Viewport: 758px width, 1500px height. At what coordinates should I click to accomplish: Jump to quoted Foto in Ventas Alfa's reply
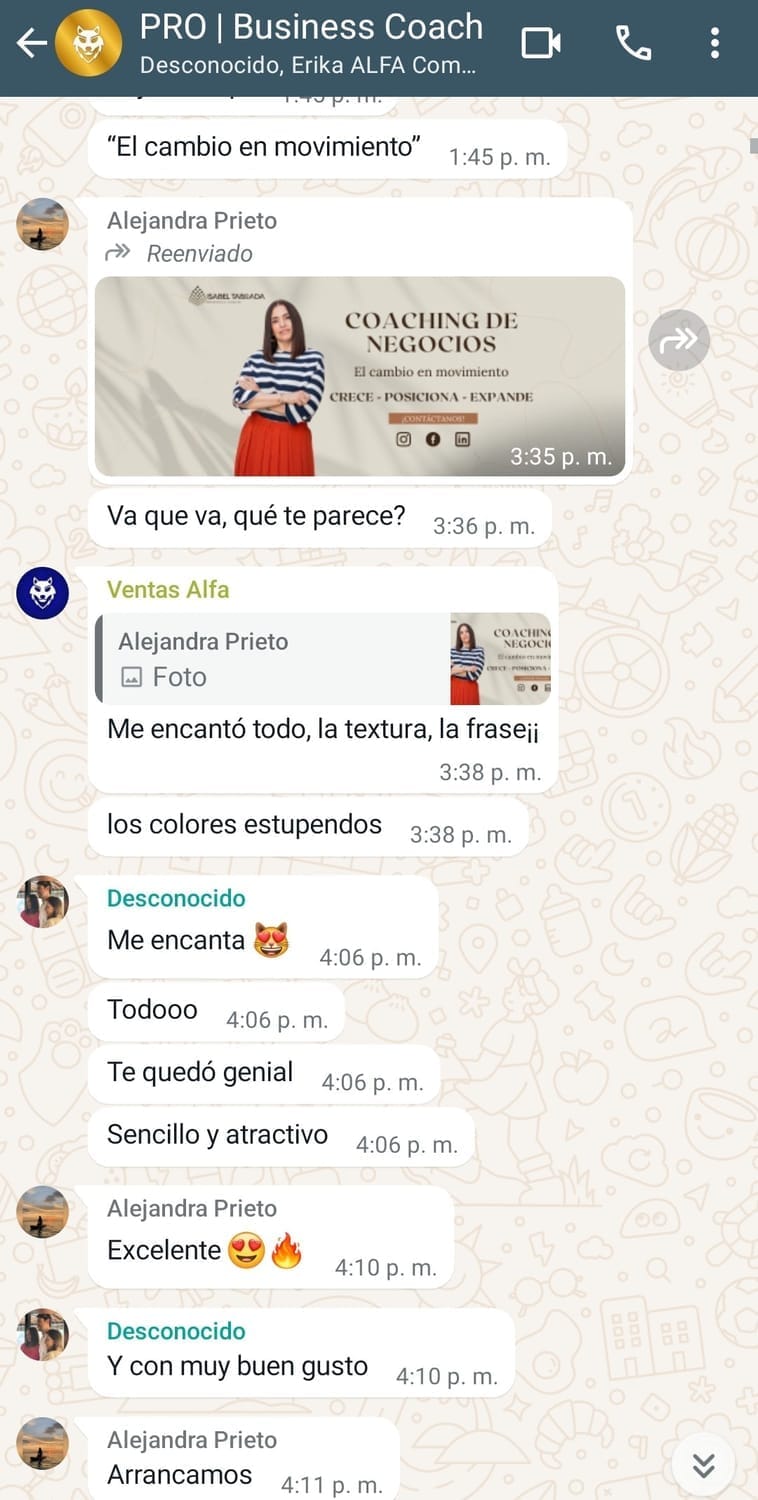[323, 659]
